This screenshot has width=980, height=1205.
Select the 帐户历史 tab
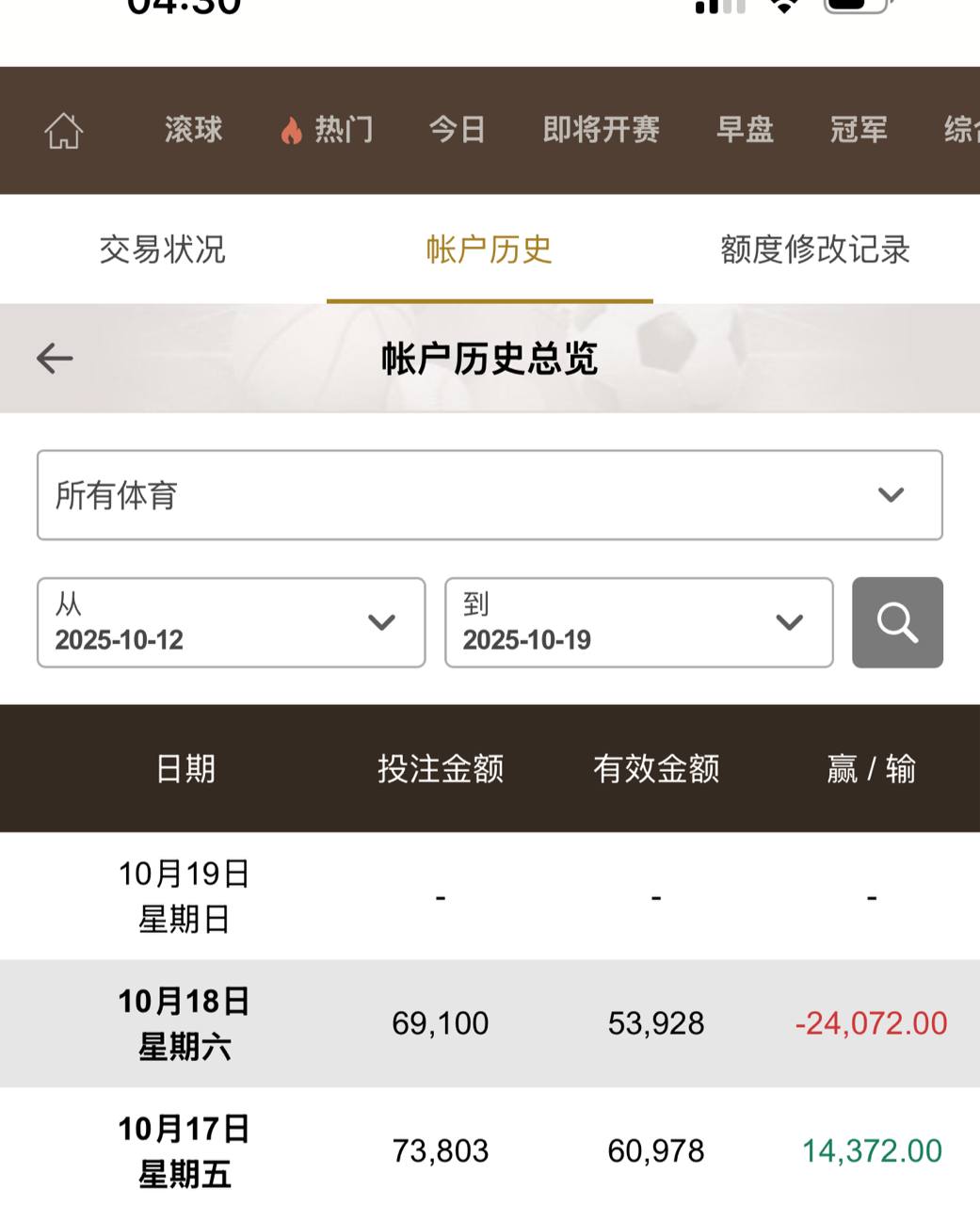[x=490, y=249]
